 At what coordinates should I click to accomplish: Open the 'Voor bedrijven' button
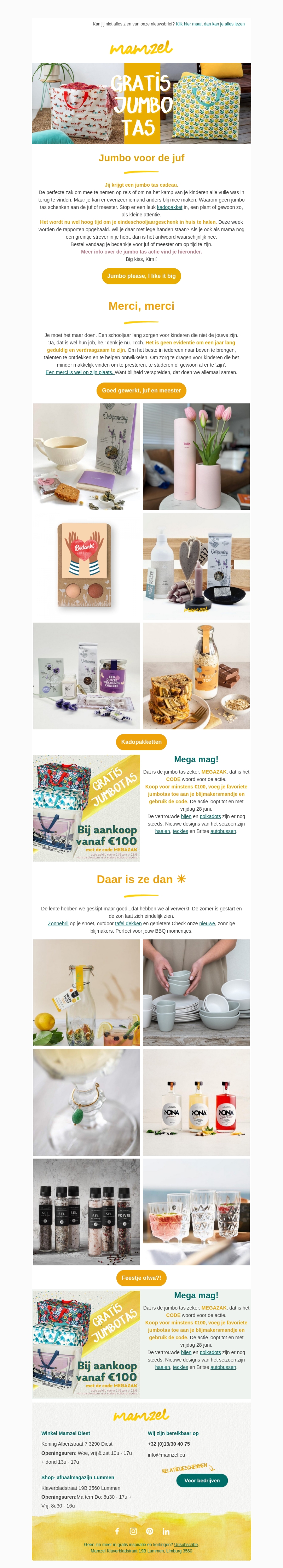(201, 1480)
